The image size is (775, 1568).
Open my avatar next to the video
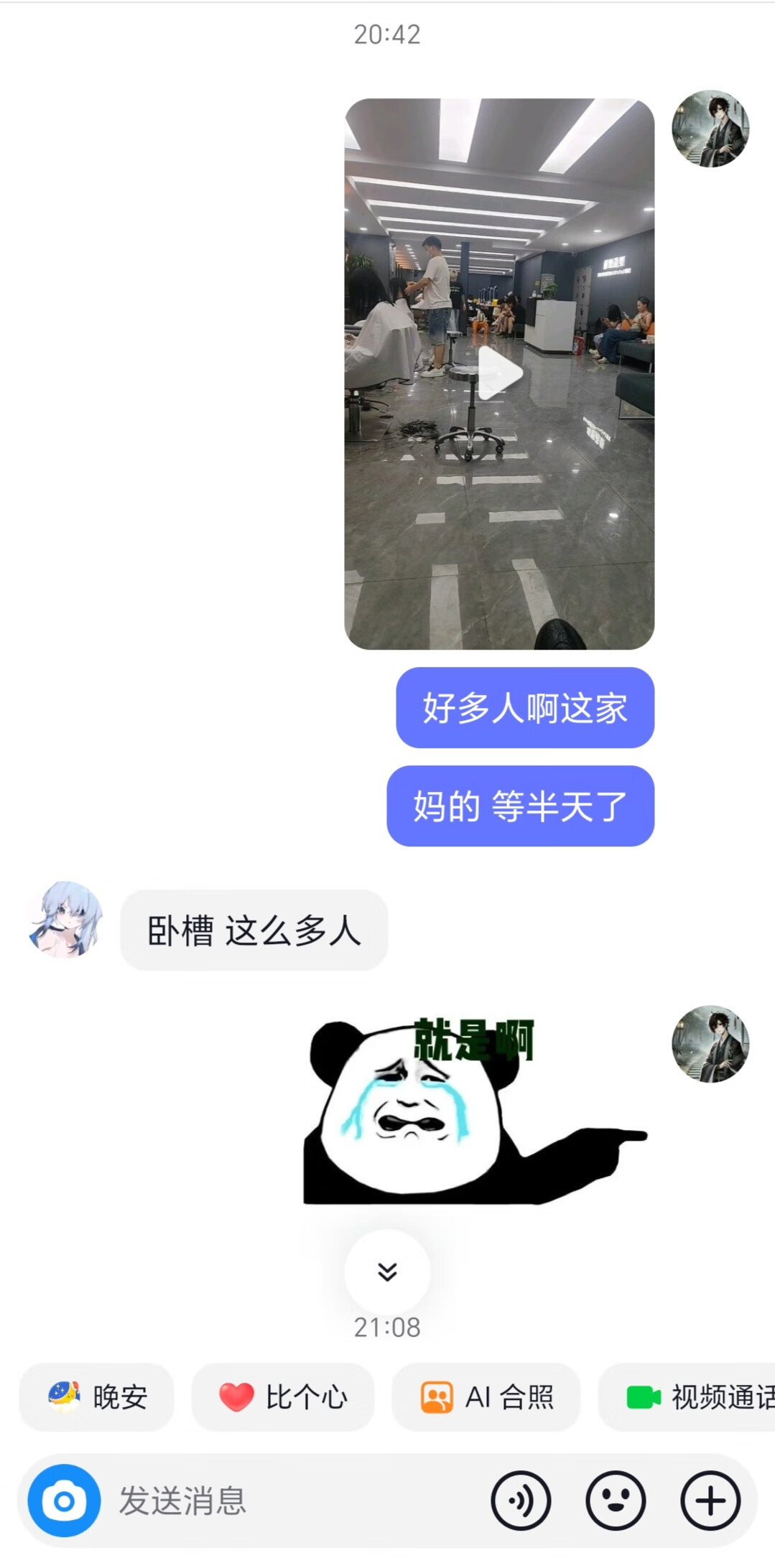click(710, 129)
